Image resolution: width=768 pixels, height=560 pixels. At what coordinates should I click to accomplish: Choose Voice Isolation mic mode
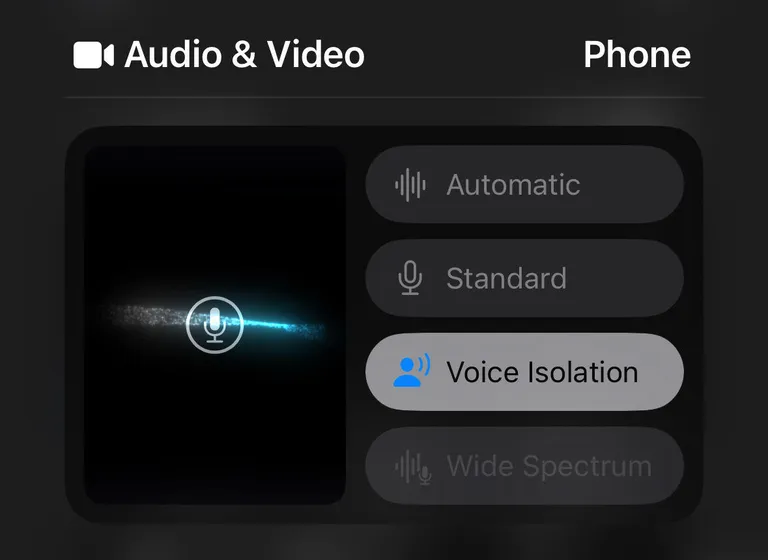[x=524, y=372]
